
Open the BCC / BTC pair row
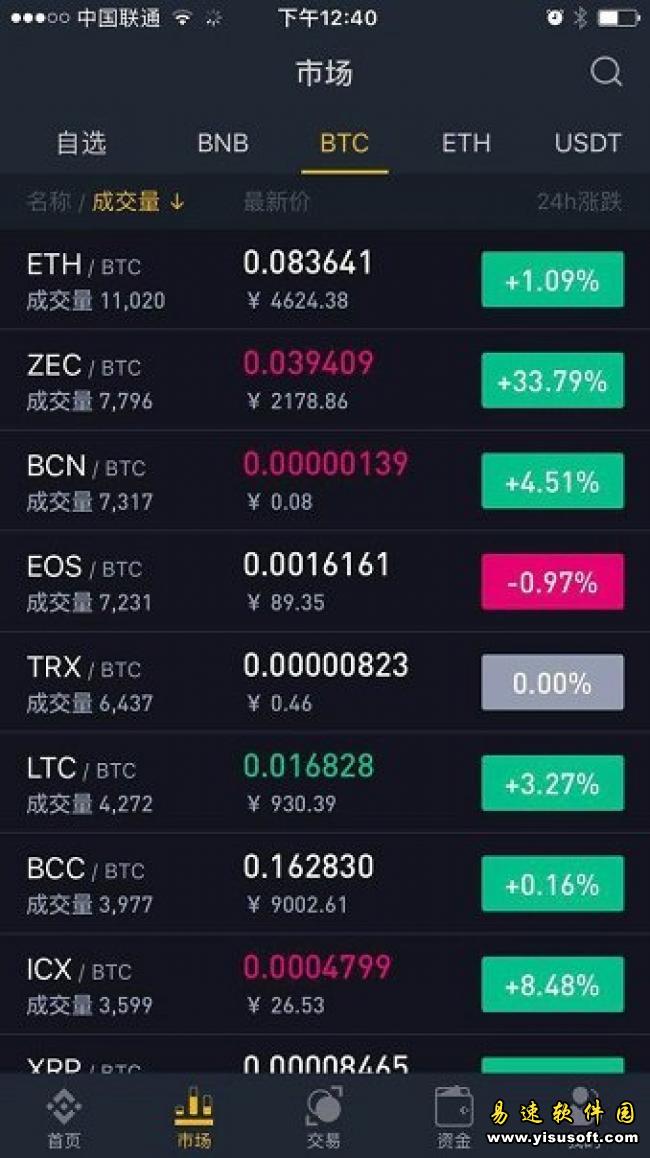tap(325, 883)
